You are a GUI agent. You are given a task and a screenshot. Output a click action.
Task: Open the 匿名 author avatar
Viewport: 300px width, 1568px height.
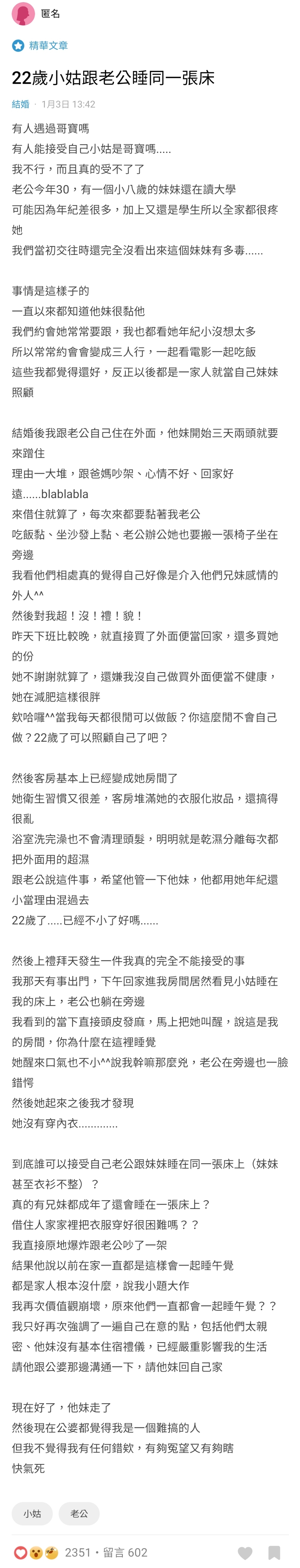23,13
